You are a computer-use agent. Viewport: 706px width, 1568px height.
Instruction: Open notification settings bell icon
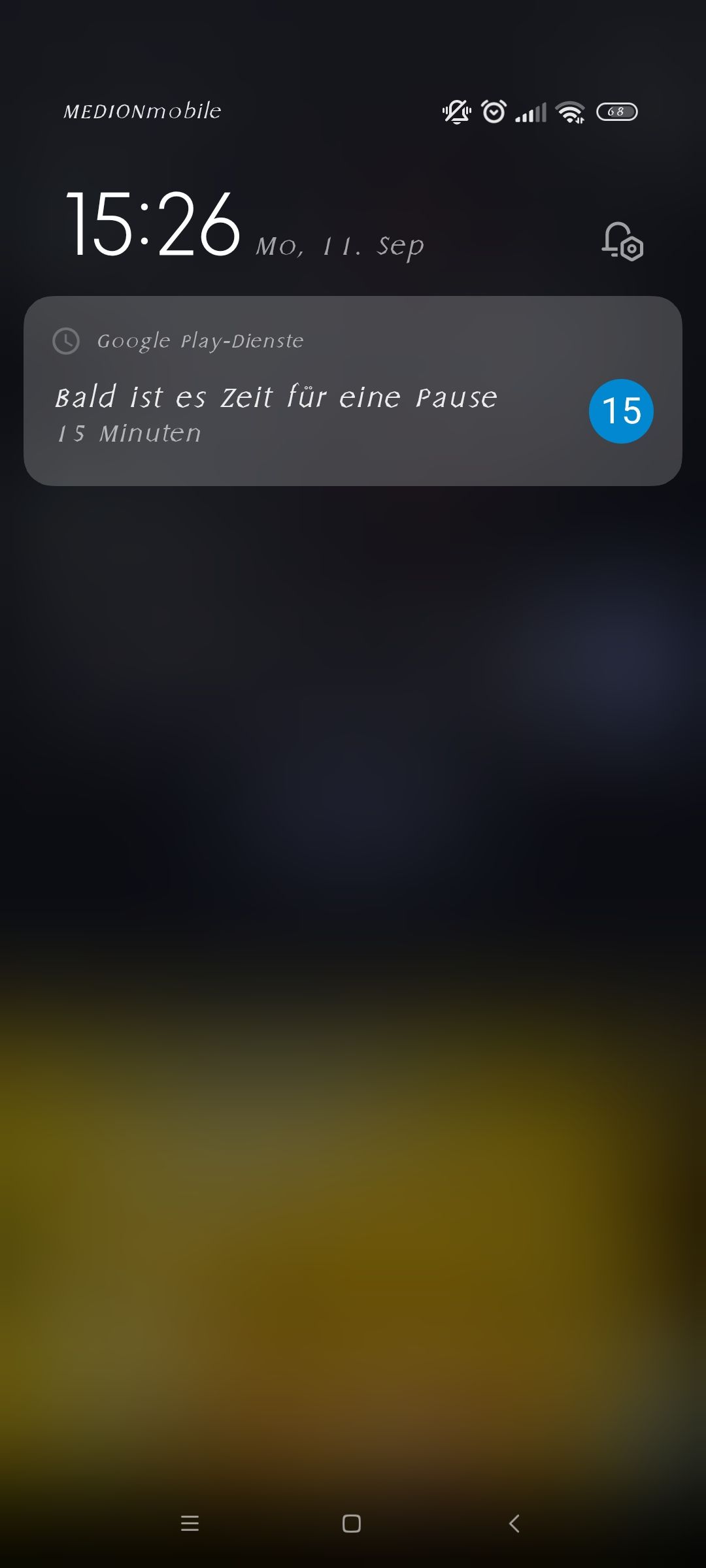click(x=622, y=242)
